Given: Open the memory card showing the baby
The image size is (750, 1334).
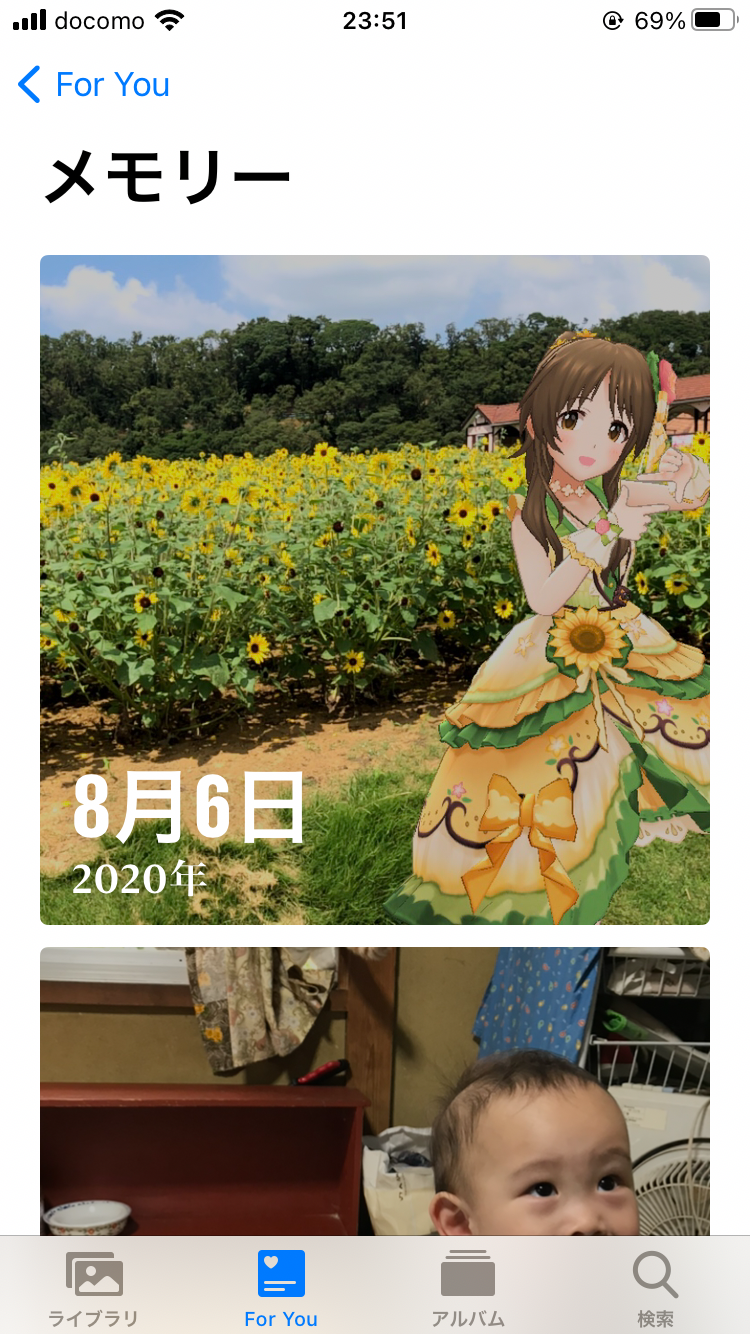Looking at the screenshot, I should 375,1091.
